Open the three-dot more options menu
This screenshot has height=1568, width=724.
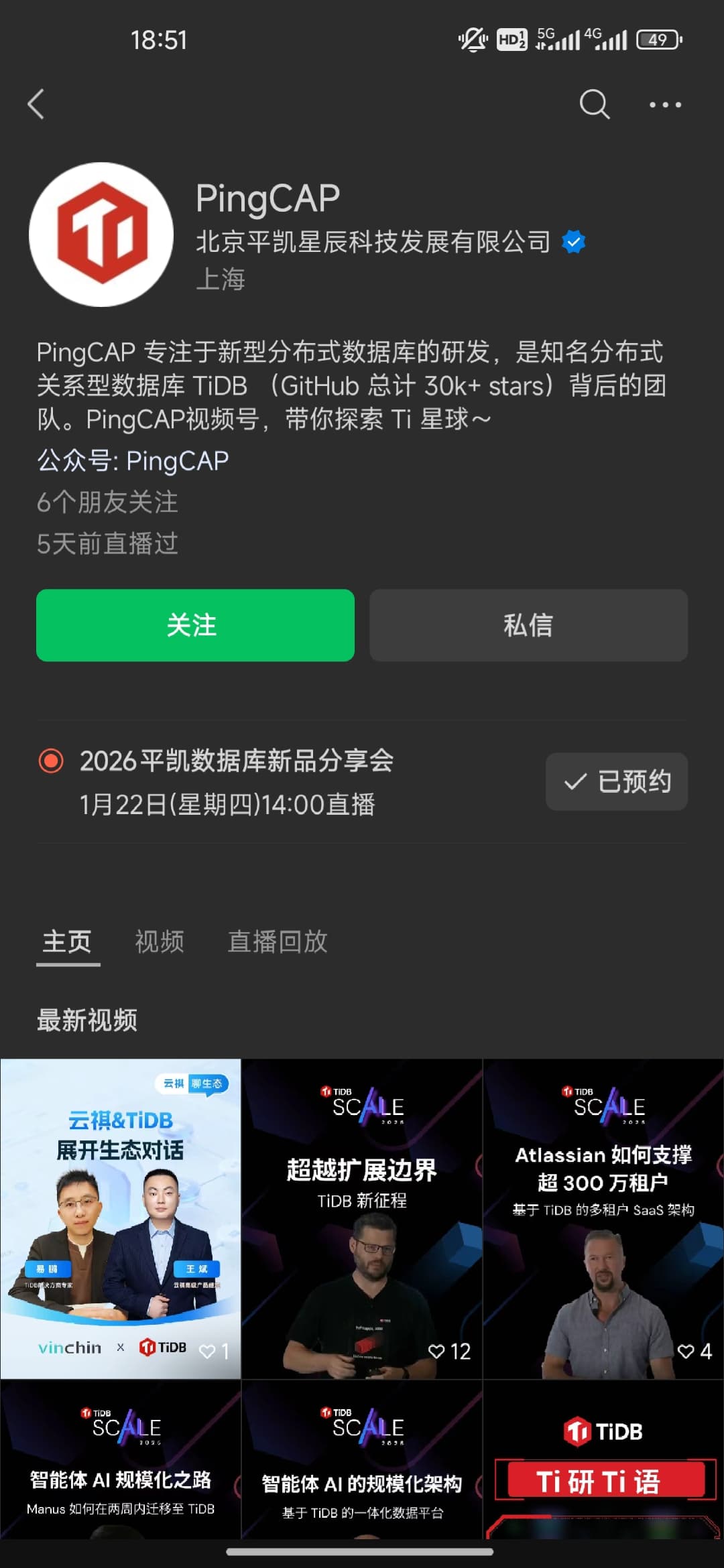tap(665, 105)
